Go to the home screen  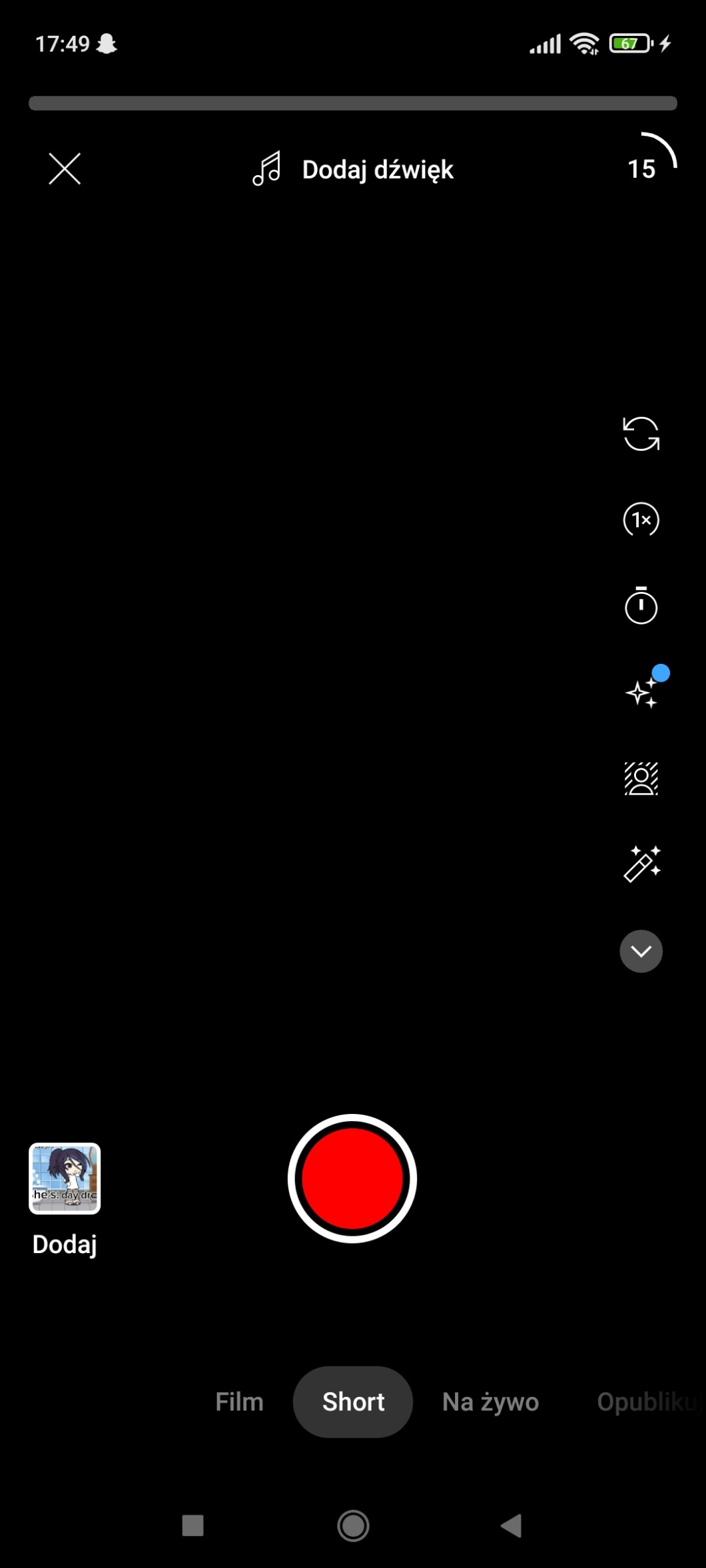click(353, 1525)
